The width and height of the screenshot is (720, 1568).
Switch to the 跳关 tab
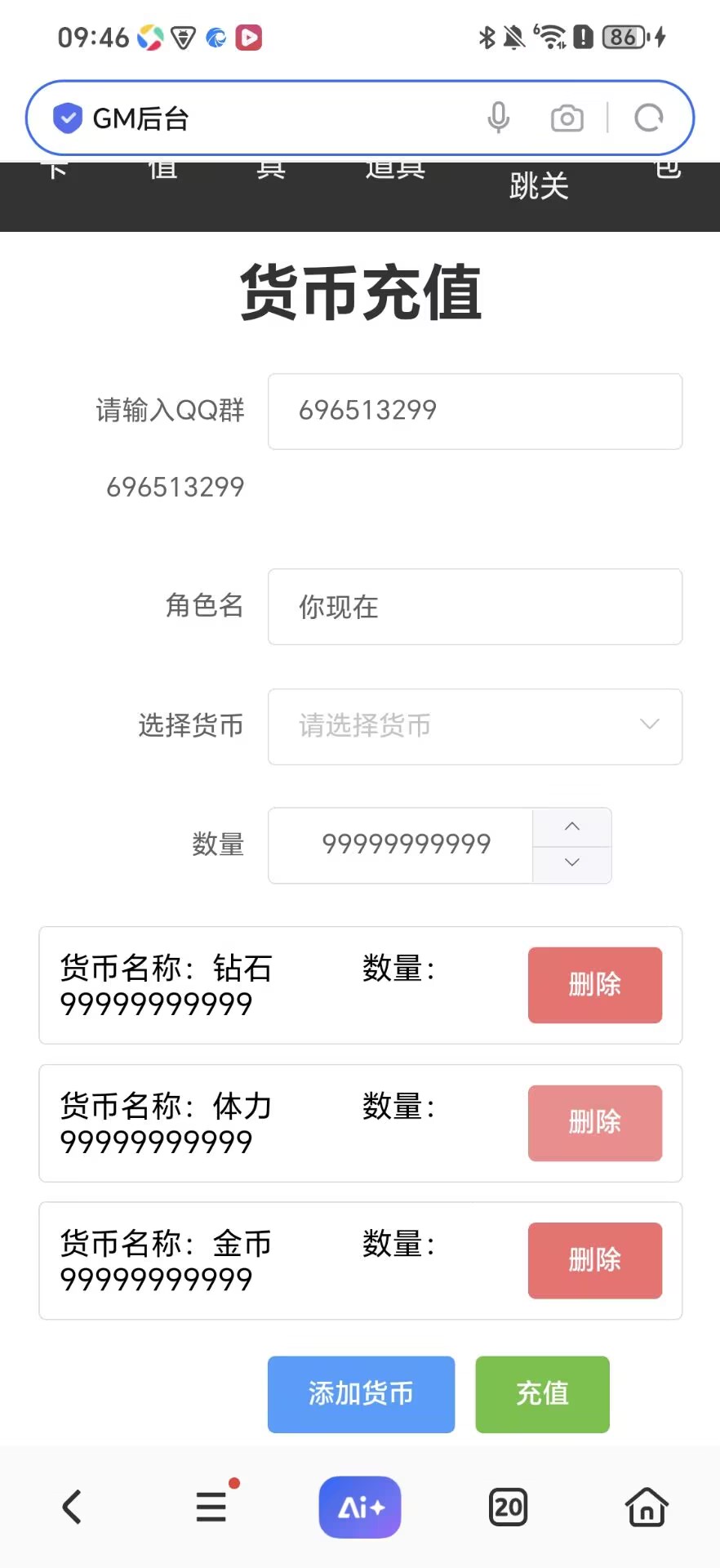click(538, 186)
